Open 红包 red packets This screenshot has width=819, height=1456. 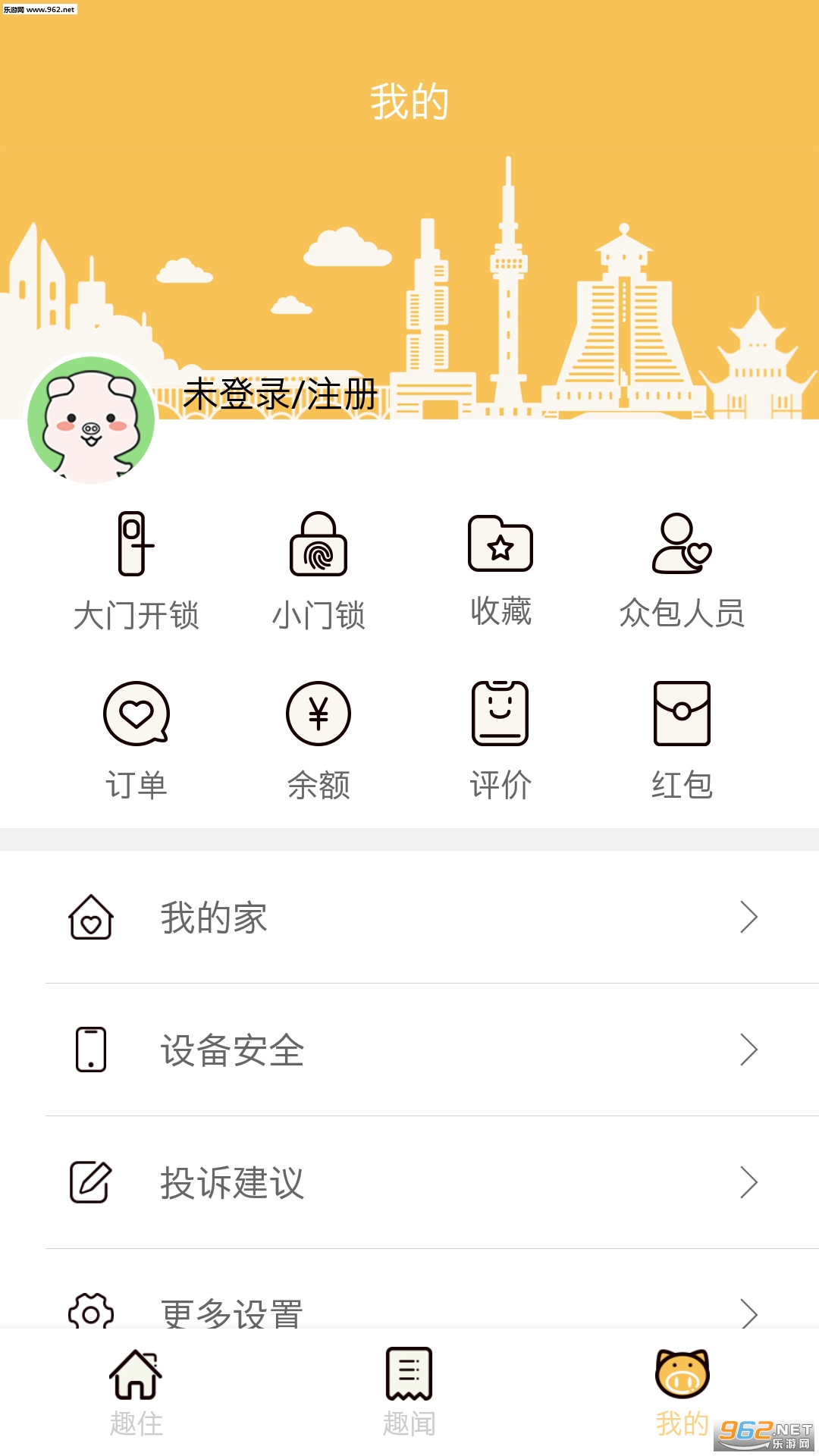tap(682, 741)
